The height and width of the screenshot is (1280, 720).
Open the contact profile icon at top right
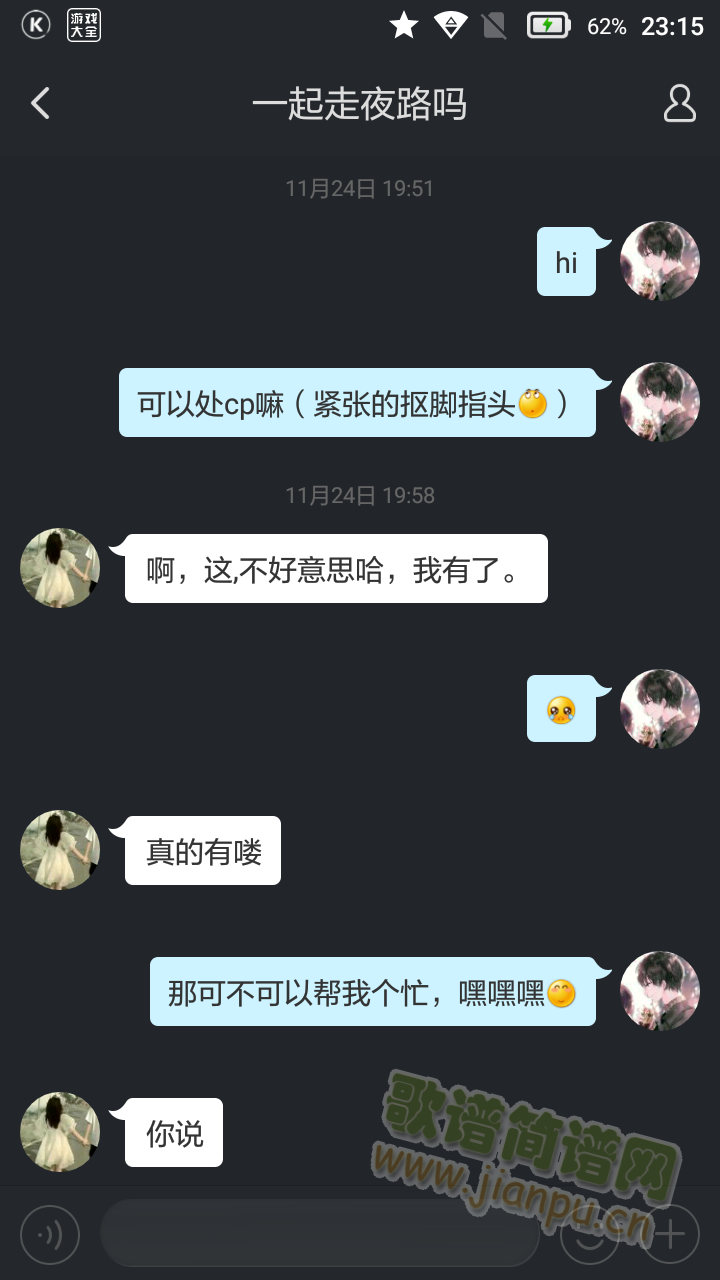pyautogui.click(x=678, y=103)
